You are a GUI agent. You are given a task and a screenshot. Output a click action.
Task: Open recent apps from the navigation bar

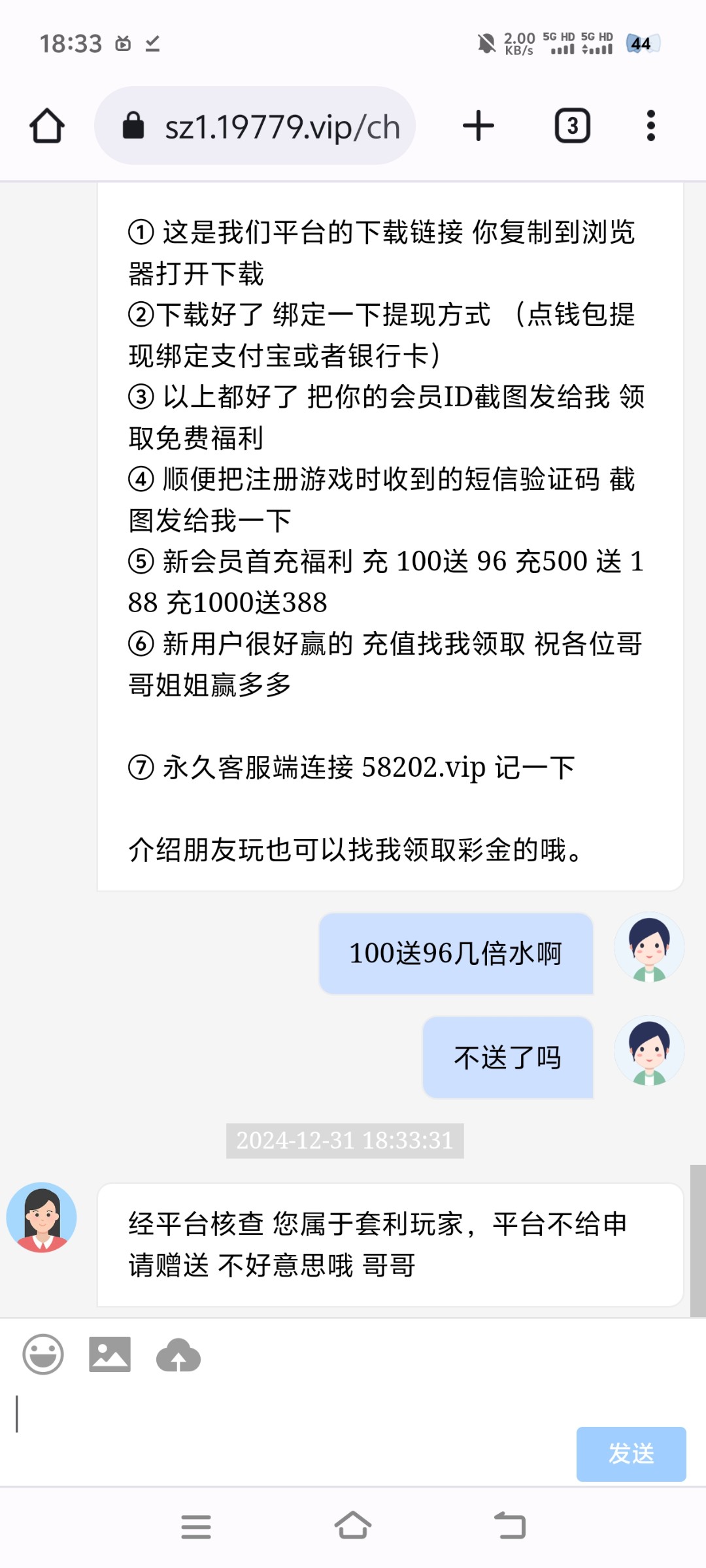coord(196,1527)
